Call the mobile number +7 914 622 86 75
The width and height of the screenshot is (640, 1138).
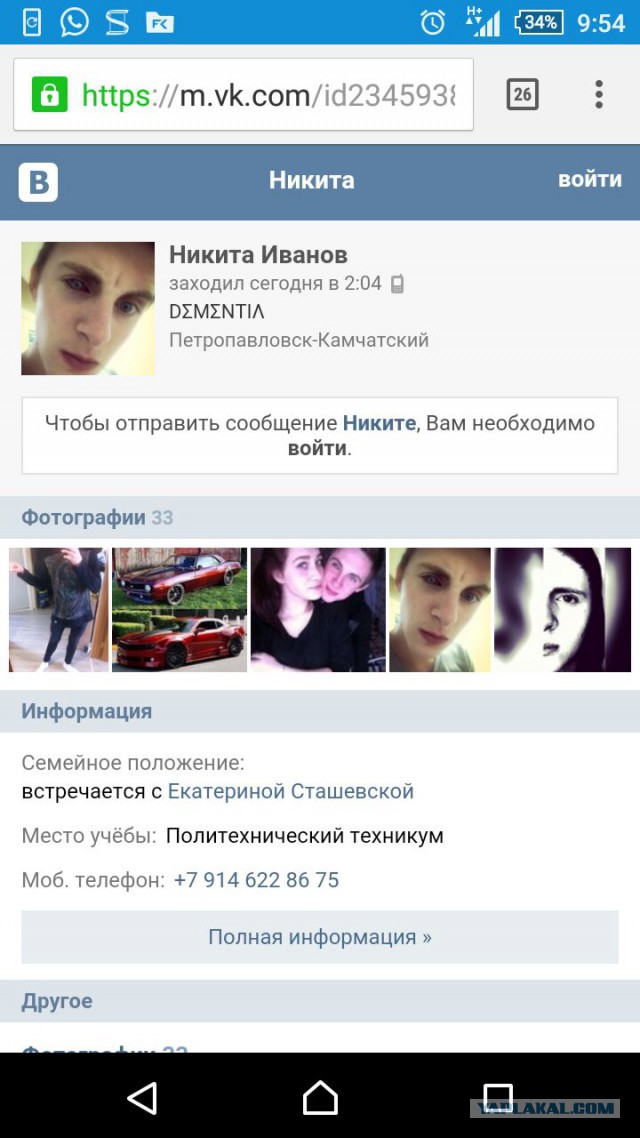coord(256,880)
